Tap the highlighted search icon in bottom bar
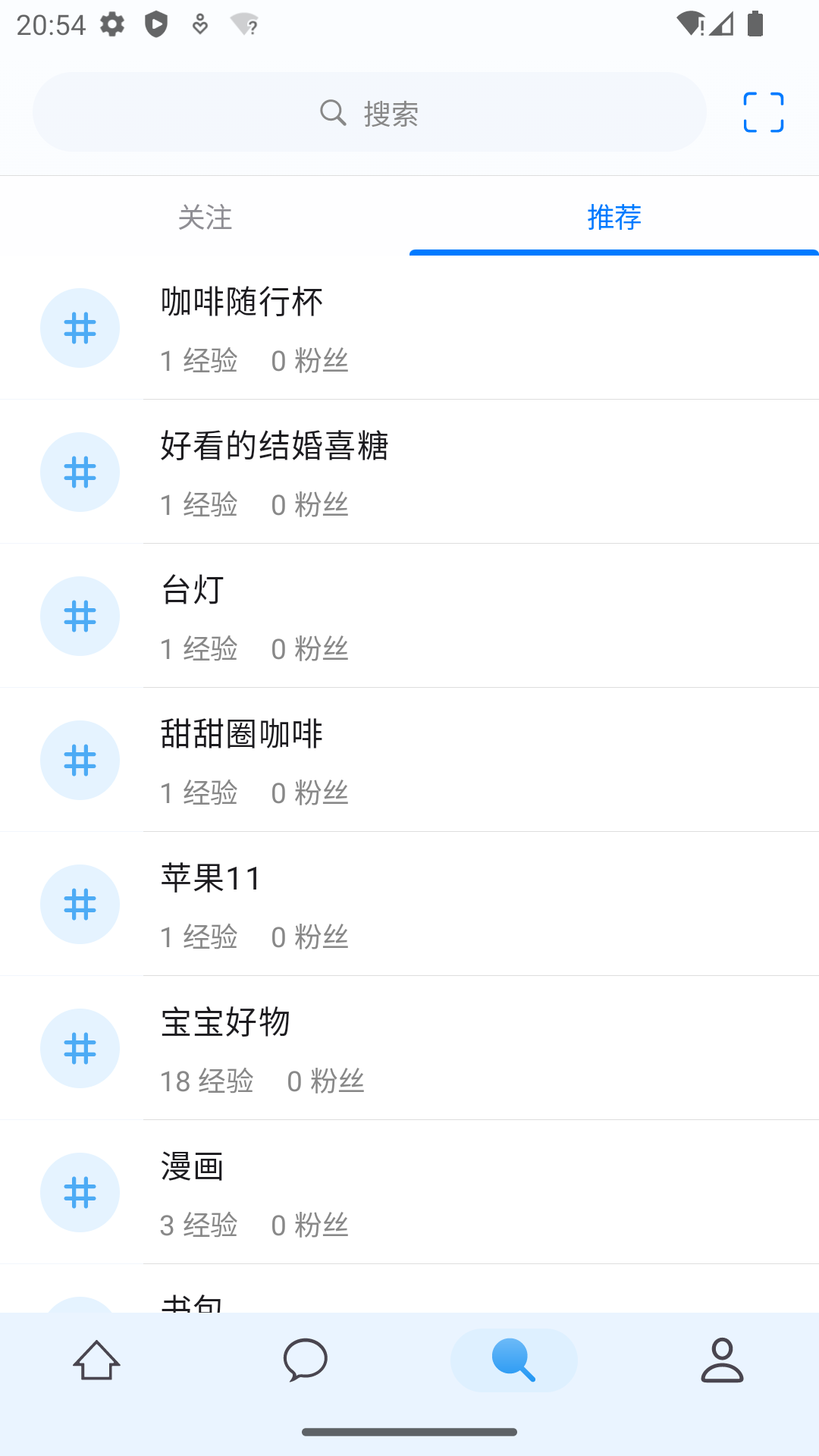 513,1360
